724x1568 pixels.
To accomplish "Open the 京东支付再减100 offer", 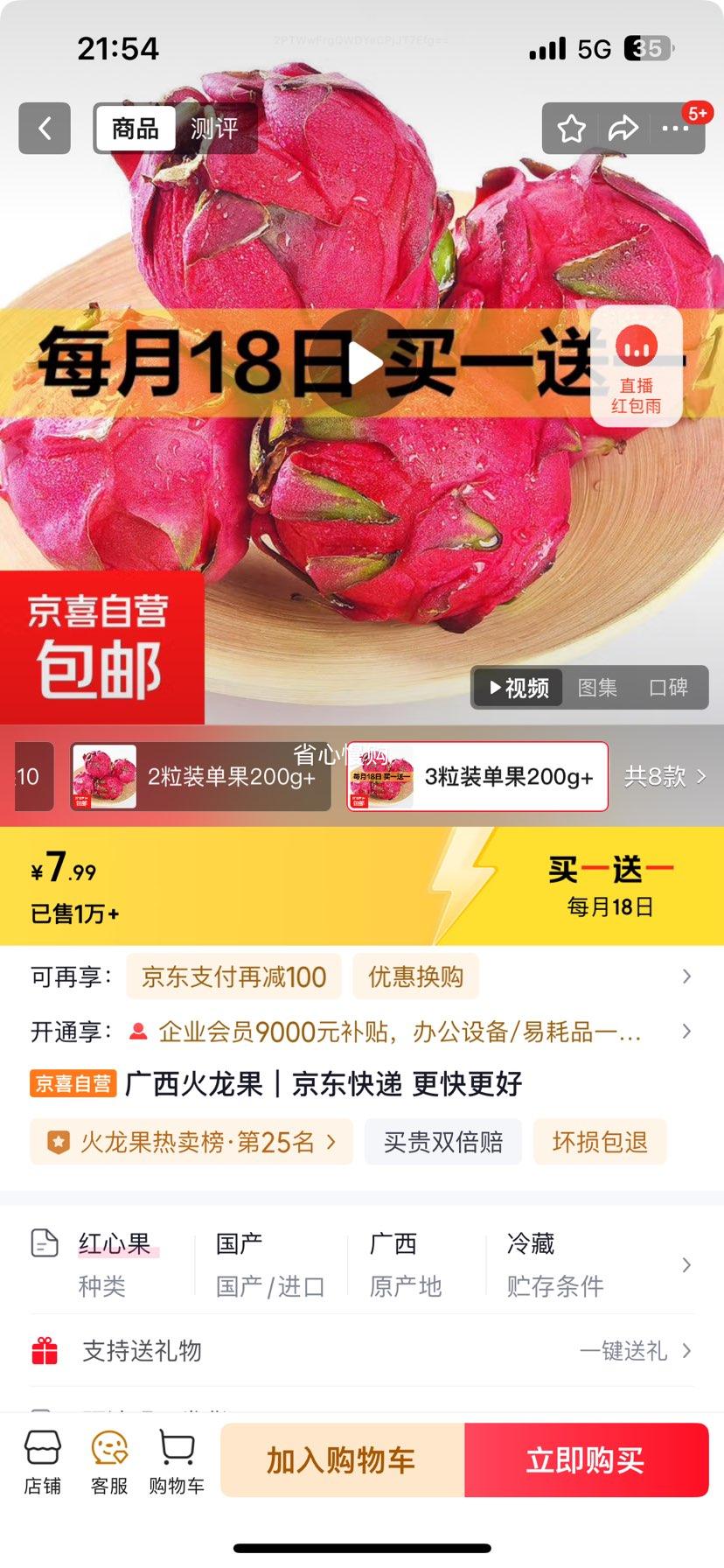I will (x=233, y=976).
